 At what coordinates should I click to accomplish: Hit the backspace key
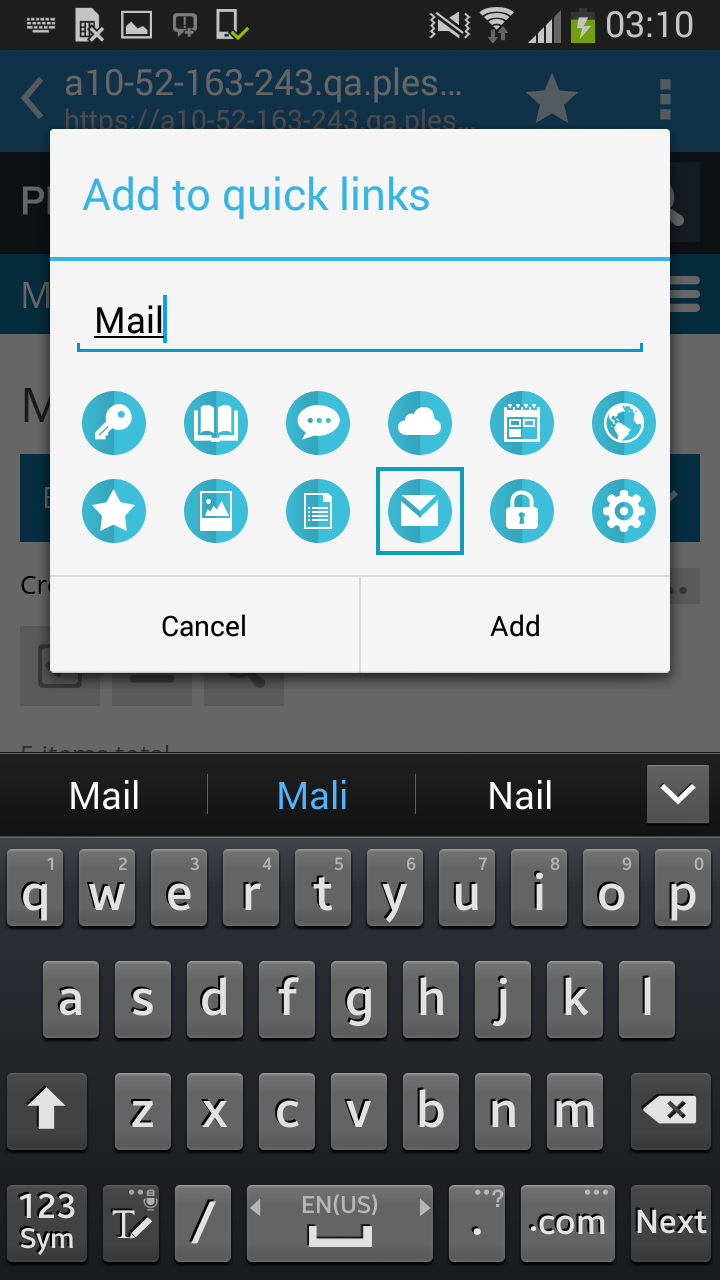tap(670, 1110)
